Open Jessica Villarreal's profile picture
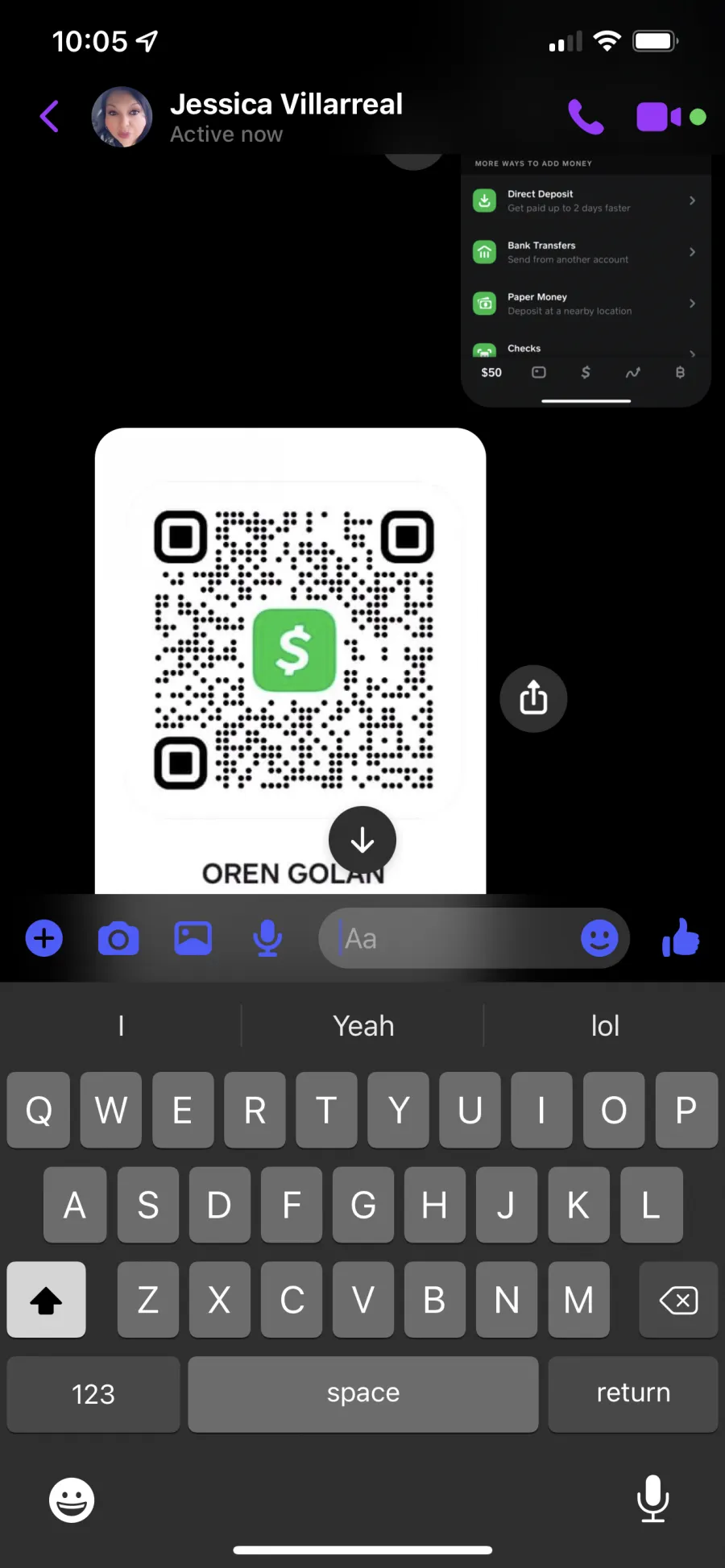The width and height of the screenshot is (725, 1568). (122, 117)
